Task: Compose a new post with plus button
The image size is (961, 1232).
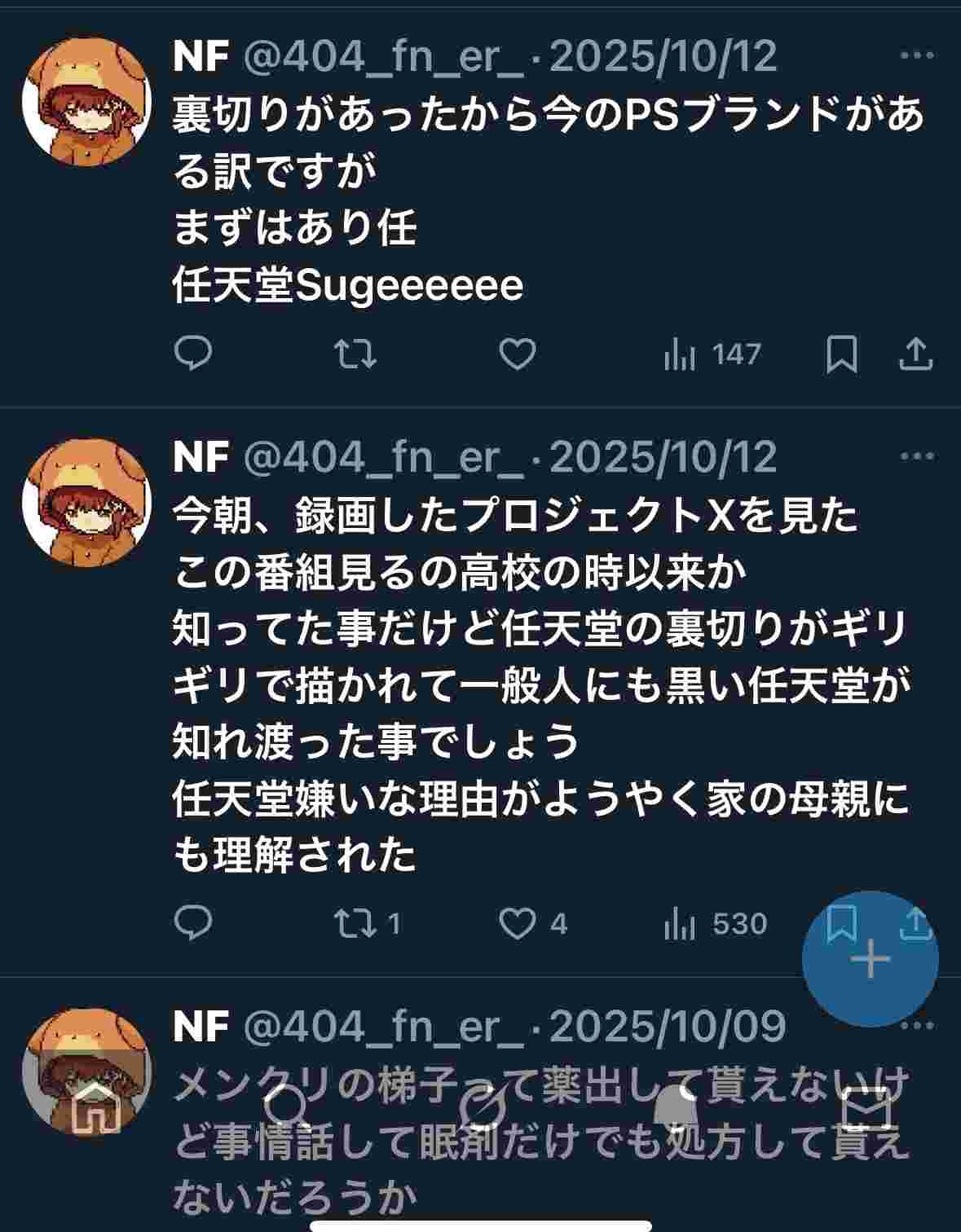Action: [x=870, y=958]
